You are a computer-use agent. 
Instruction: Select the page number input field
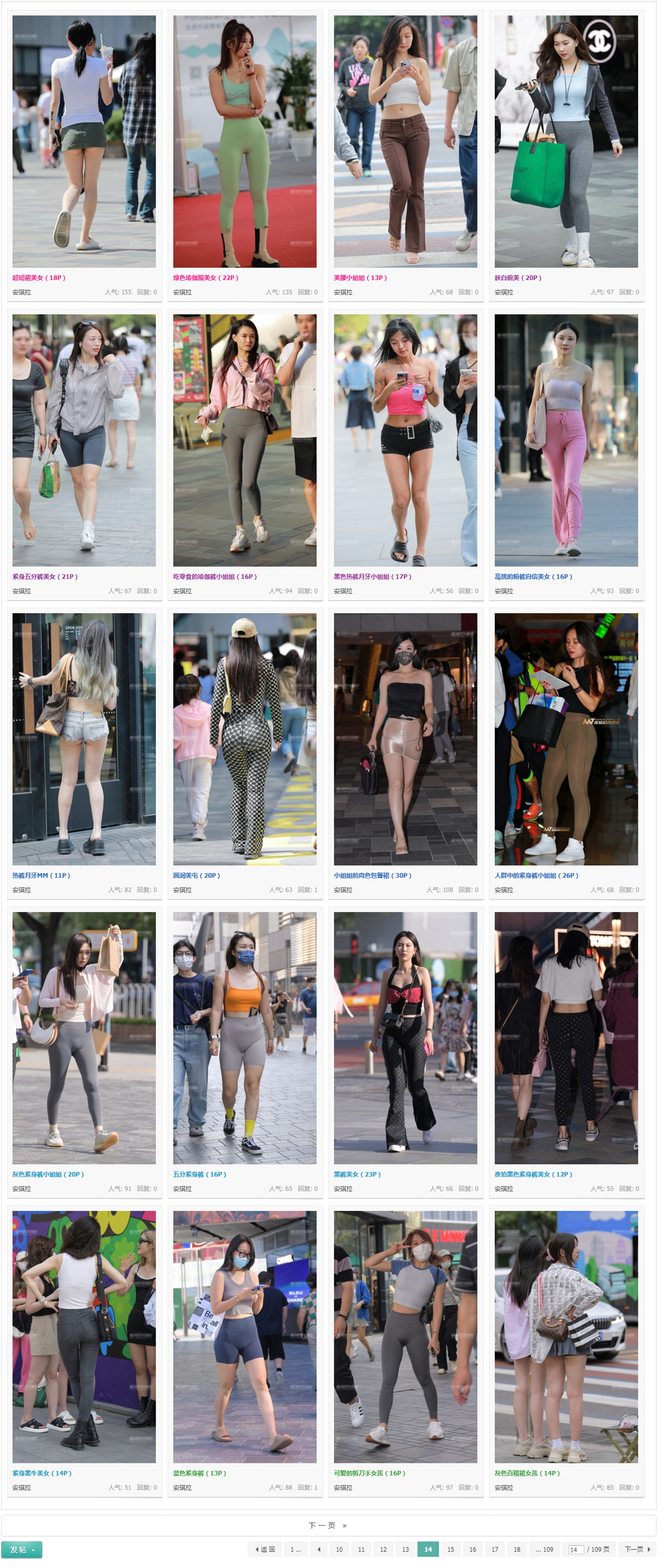pyautogui.click(x=575, y=1550)
